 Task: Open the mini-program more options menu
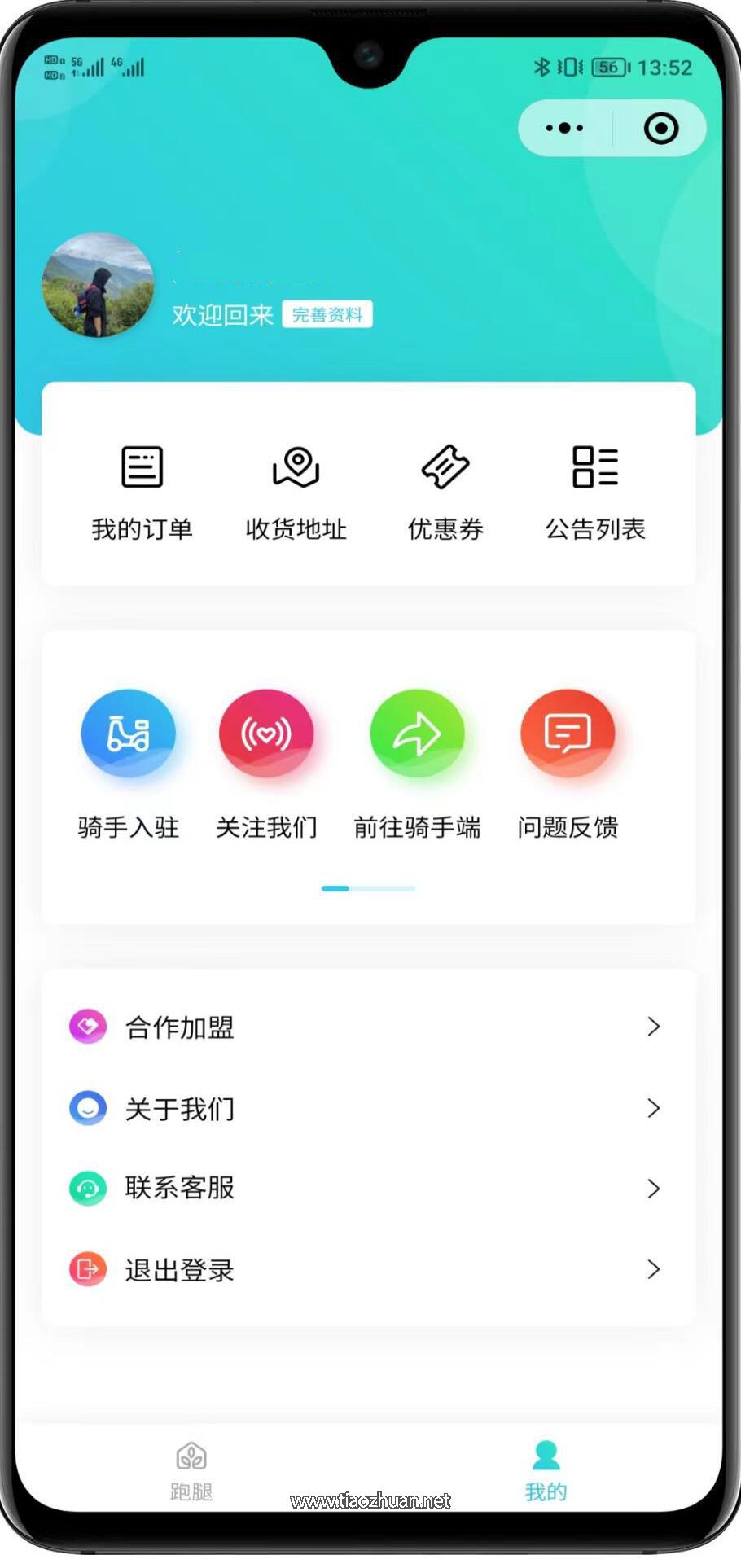click(x=564, y=128)
